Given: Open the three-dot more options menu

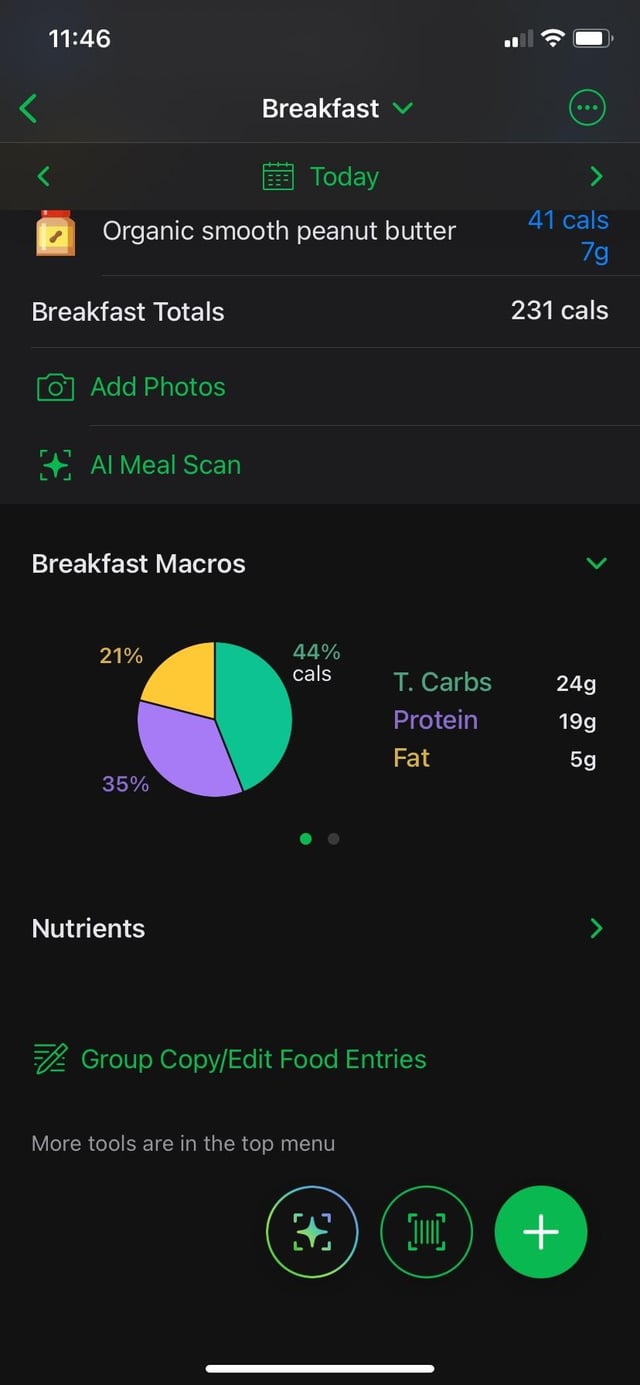Looking at the screenshot, I should 587,108.
